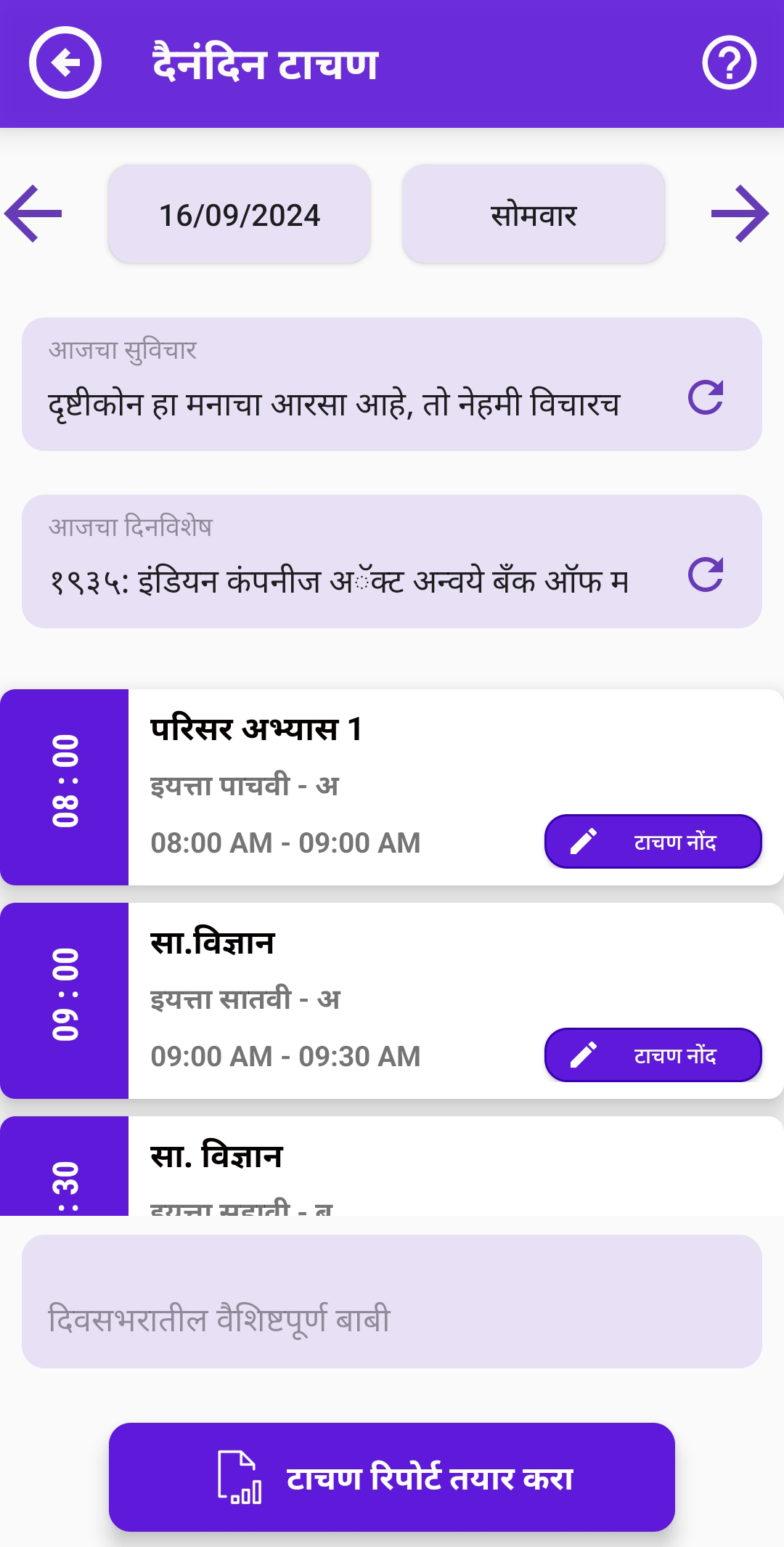784x1547 pixels.
Task: Open the help question mark icon
Action: (x=729, y=63)
